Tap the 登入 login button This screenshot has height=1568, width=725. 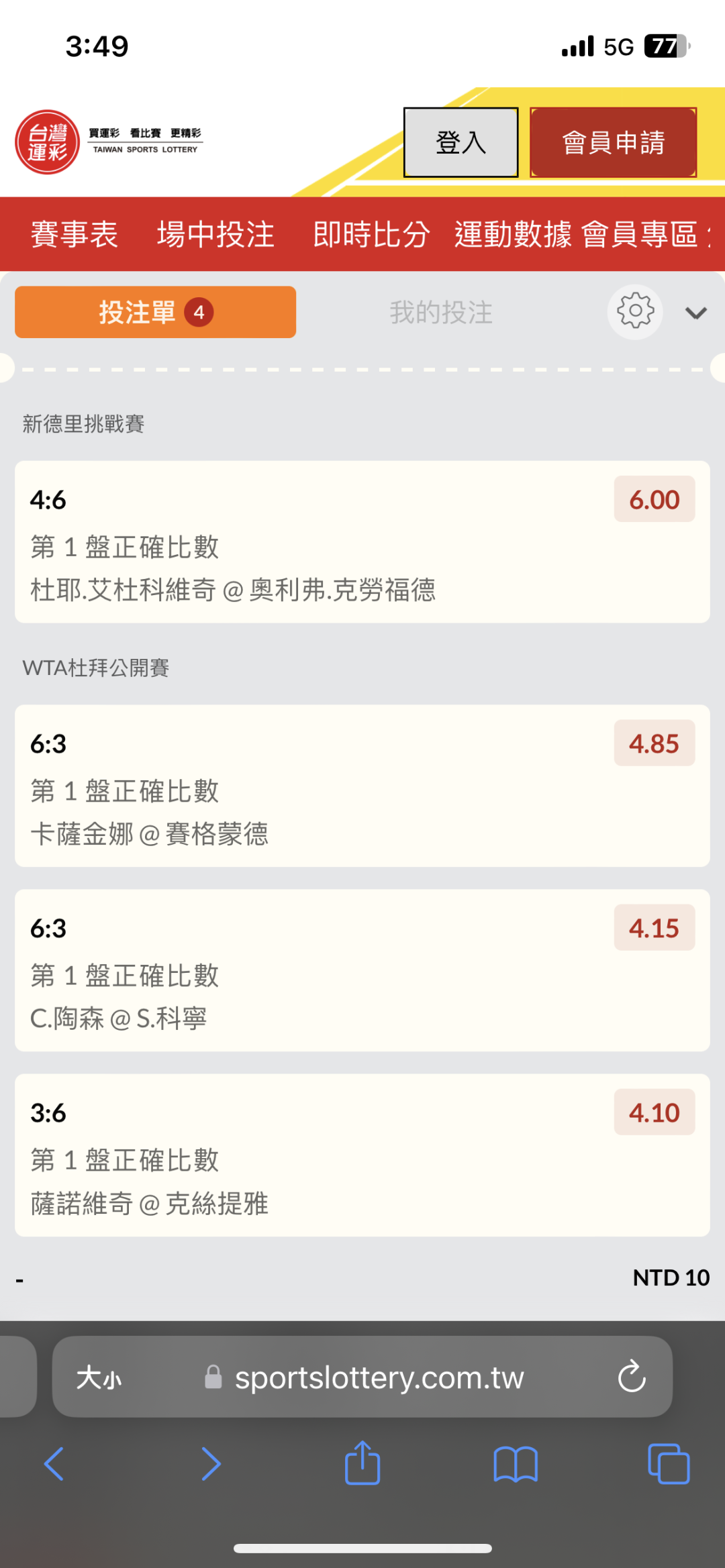click(461, 142)
